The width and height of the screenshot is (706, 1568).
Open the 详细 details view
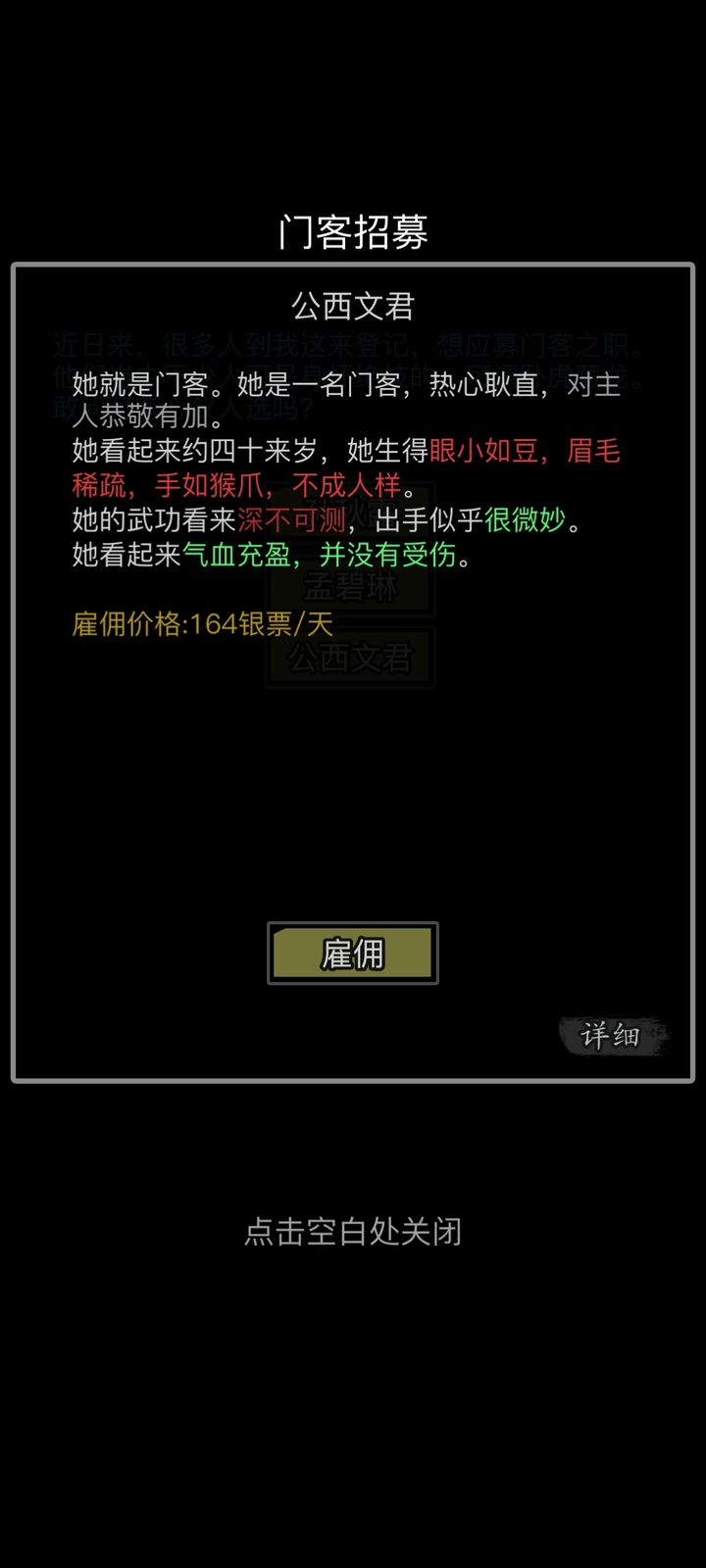tap(613, 1035)
